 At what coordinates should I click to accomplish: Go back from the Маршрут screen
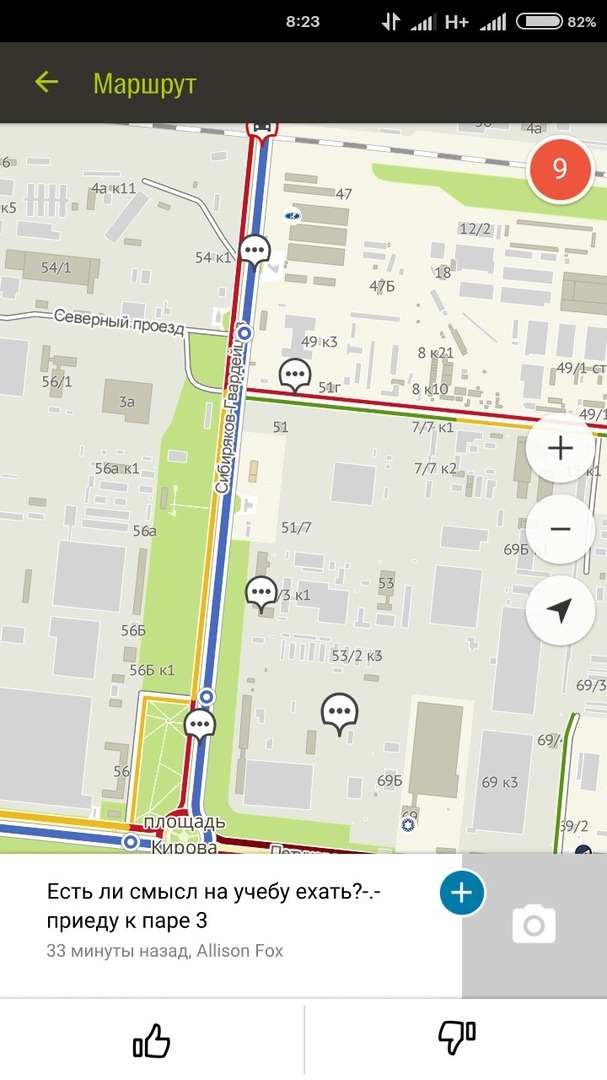(46, 83)
